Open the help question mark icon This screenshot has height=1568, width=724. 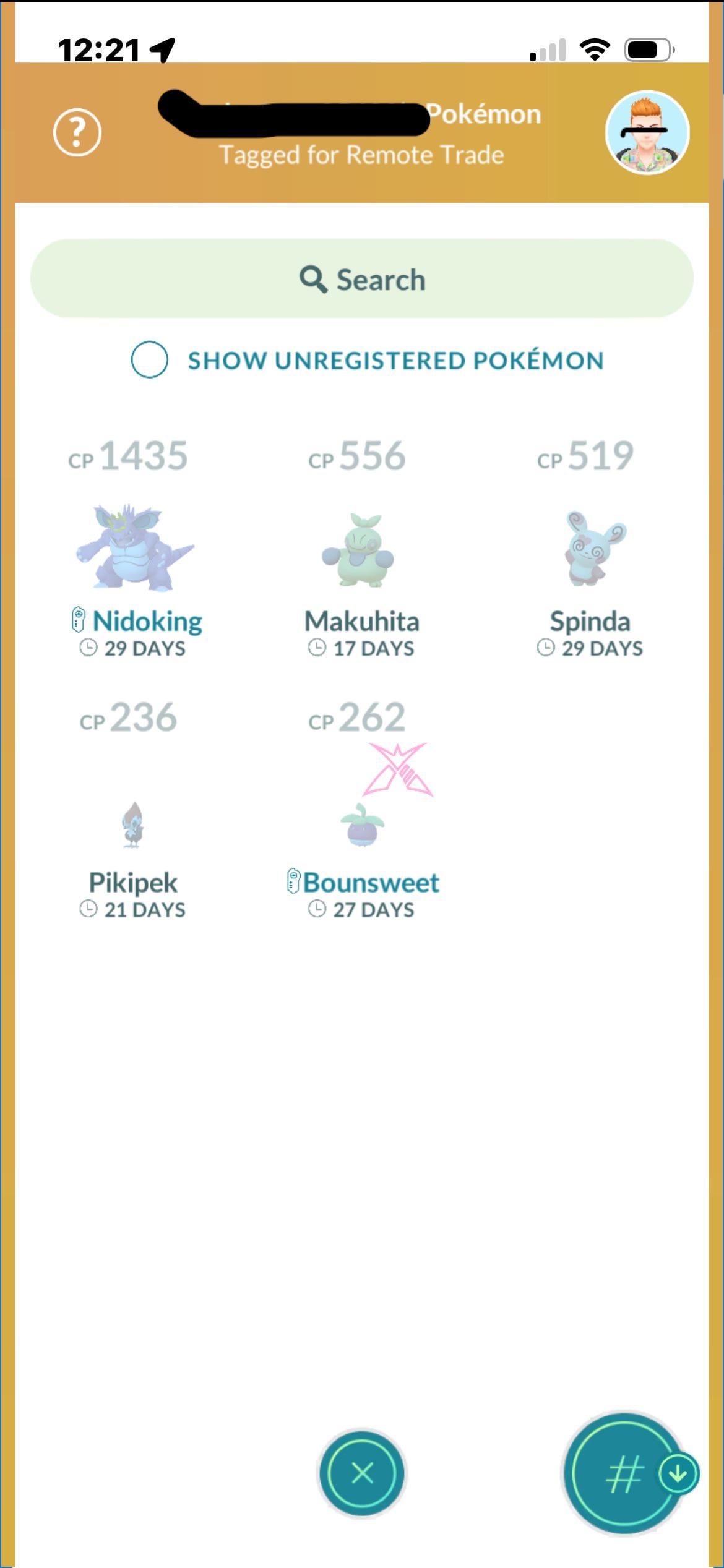click(77, 132)
